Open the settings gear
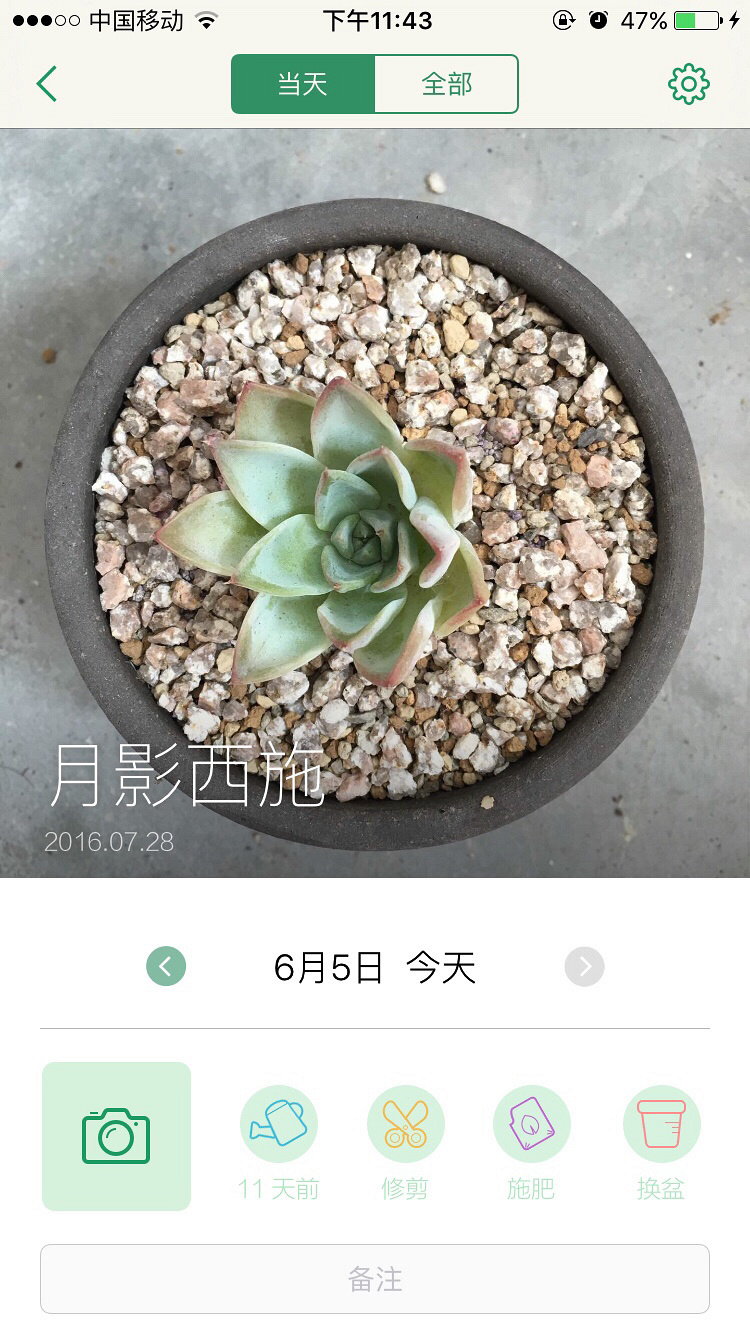Viewport: 750px width, 1334px height. (688, 84)
